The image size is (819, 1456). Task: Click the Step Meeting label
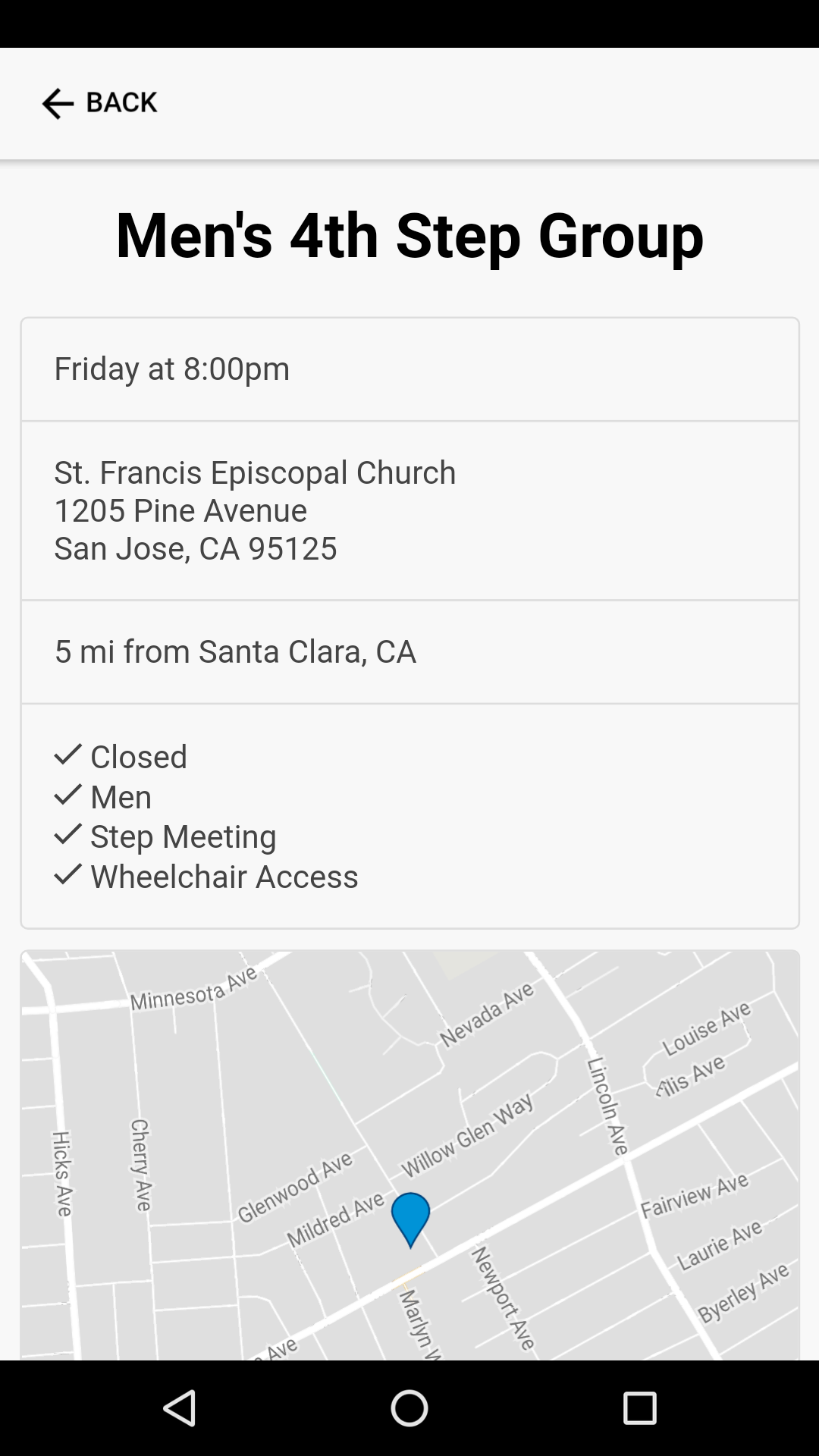(183, 836)
